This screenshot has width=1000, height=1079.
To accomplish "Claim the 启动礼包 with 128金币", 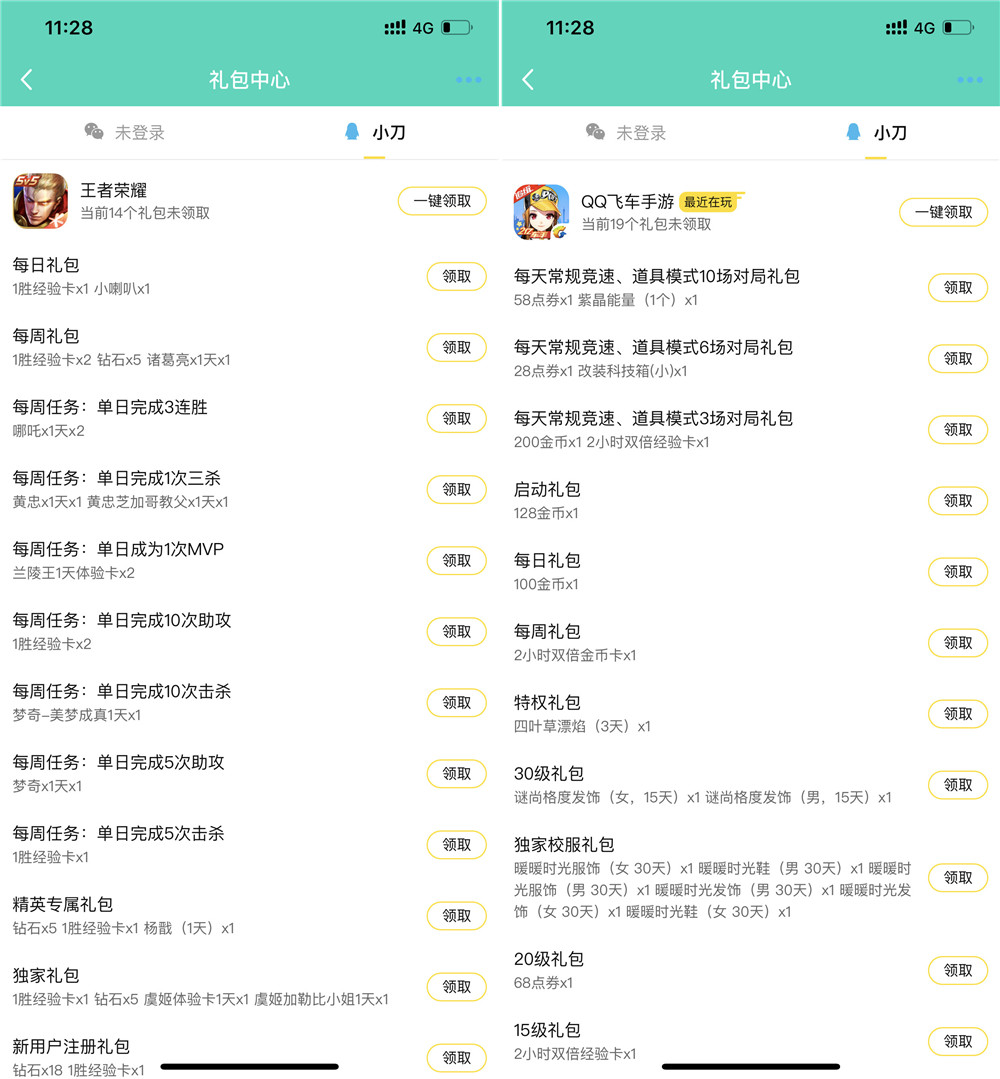I will pos(957,500).
